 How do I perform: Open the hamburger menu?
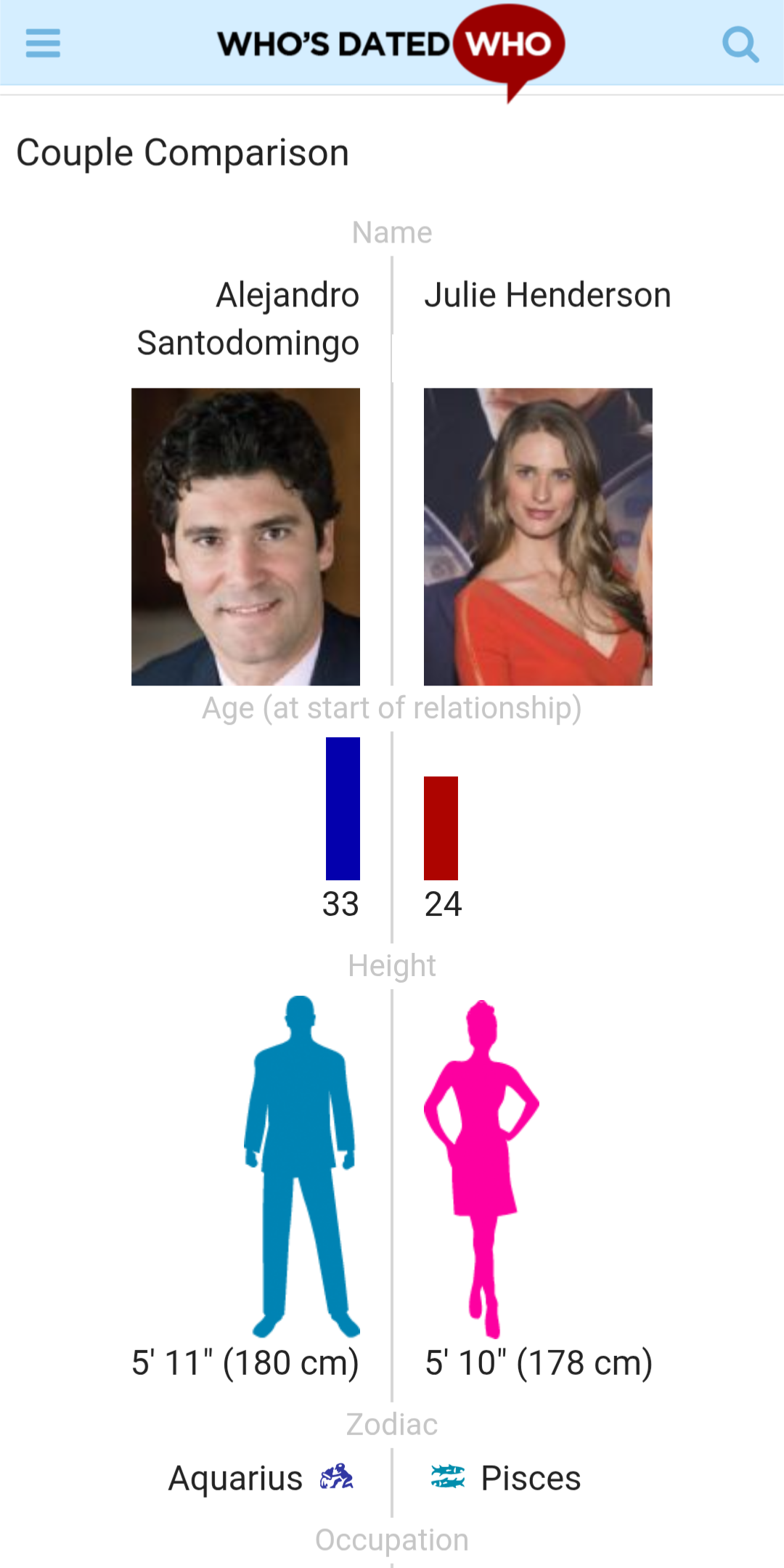point(43,44)
